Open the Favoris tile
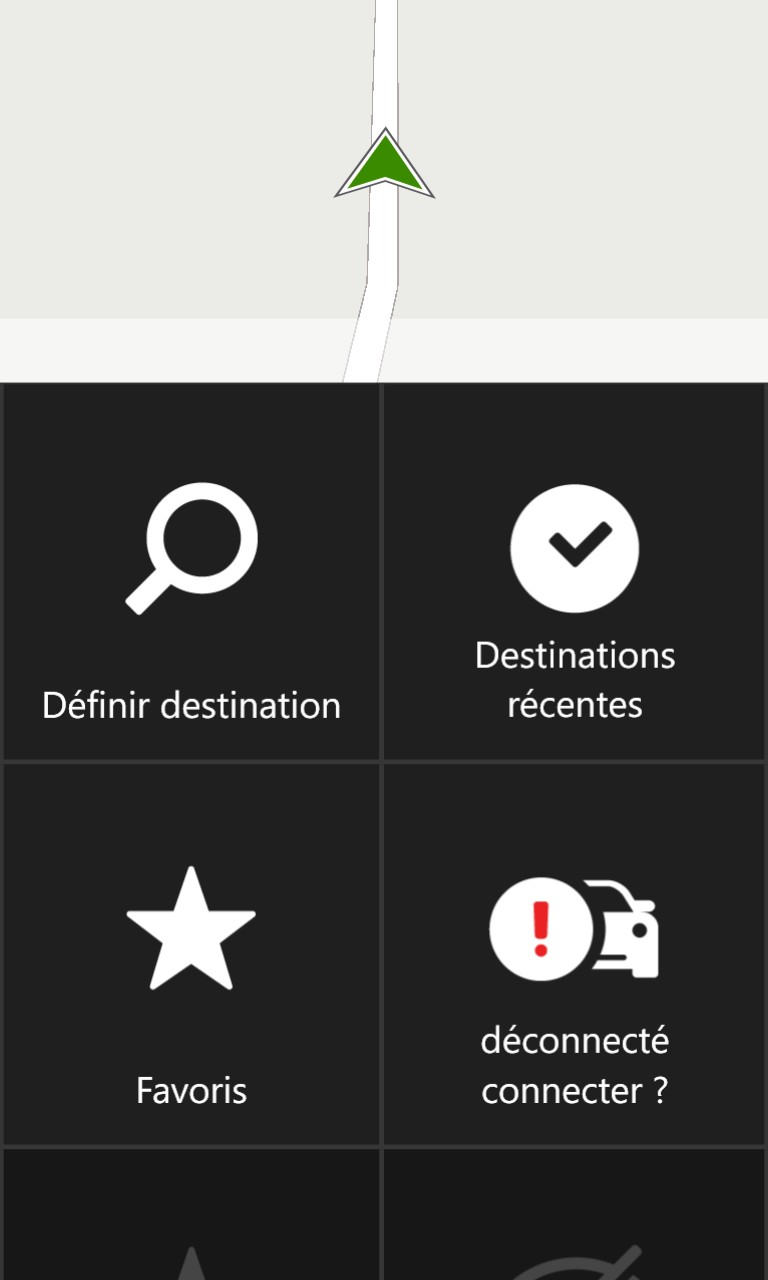Screen dimensions: 768x1280 coord(191,955)
